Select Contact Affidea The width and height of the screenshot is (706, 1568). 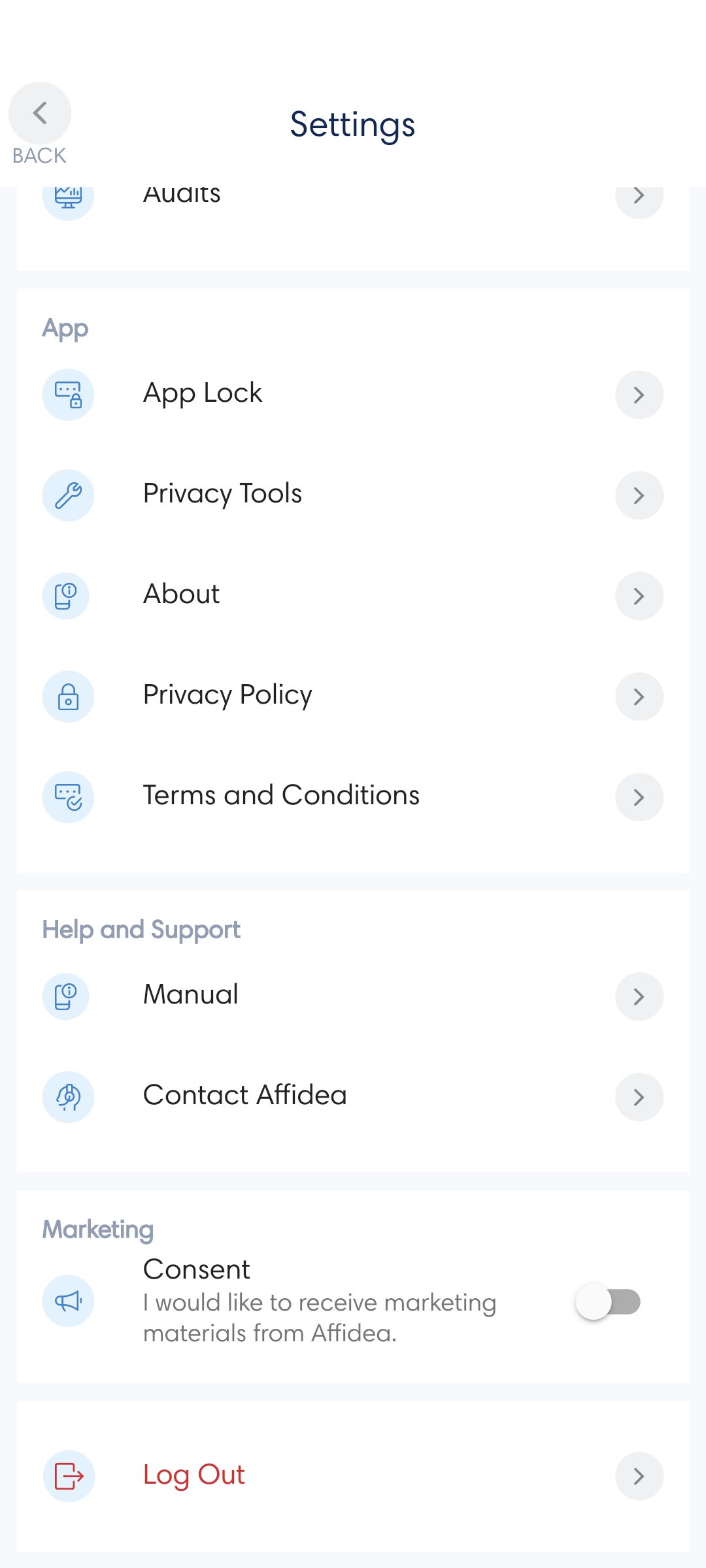(x=353, y=1097)
